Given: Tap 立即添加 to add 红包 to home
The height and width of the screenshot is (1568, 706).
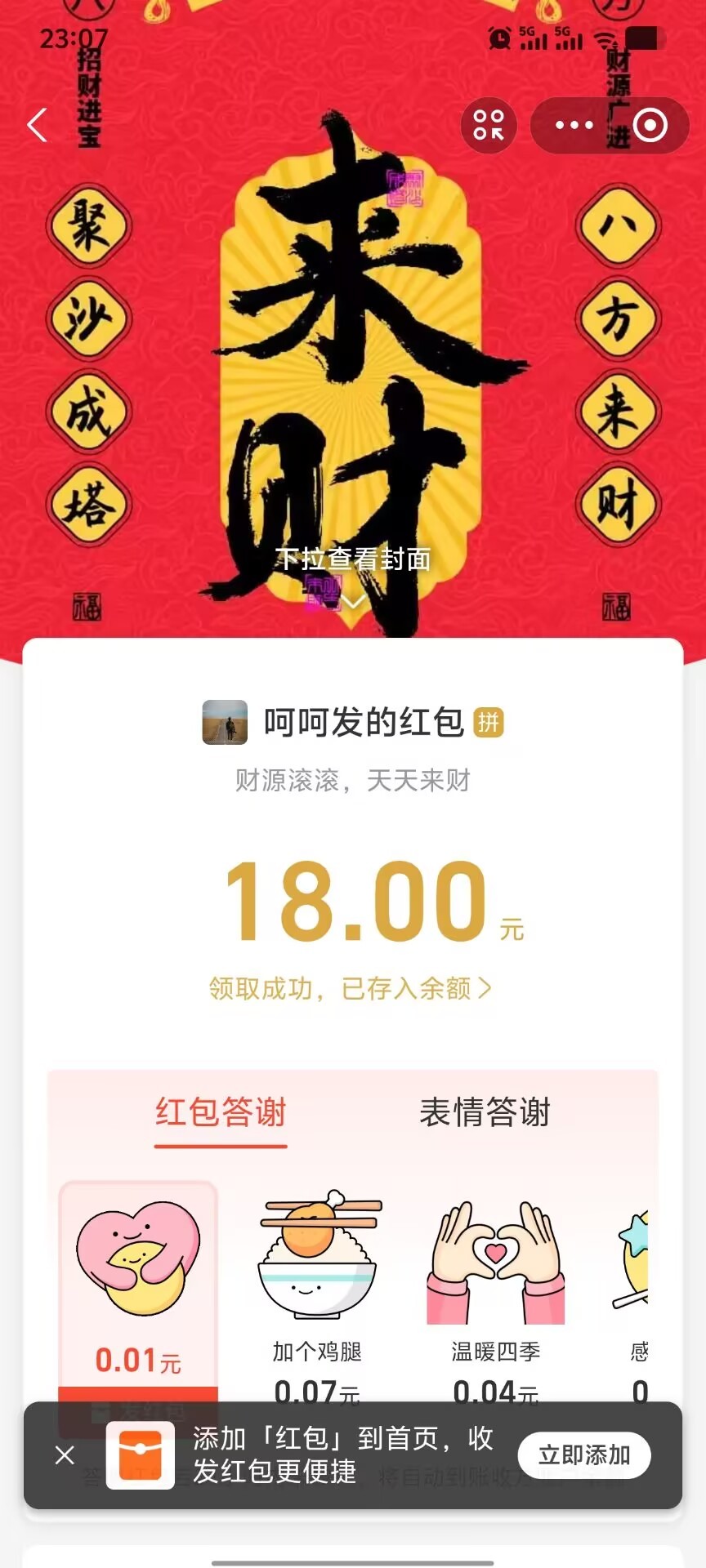Looking at the screenshot, I should pyautogui.click(x=584, y=1454).
